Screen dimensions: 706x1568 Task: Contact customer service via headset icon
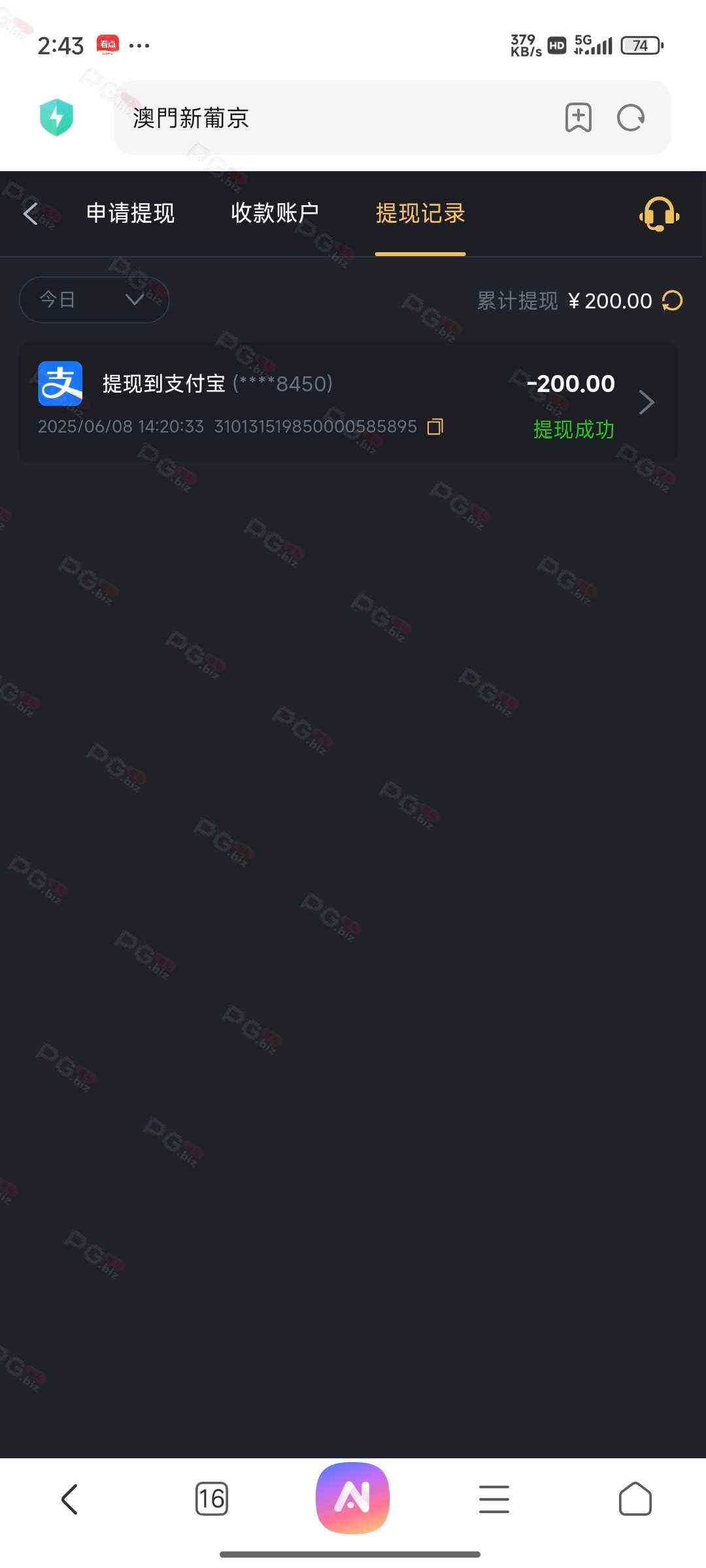pyautogui.click(x=659, y=214)
